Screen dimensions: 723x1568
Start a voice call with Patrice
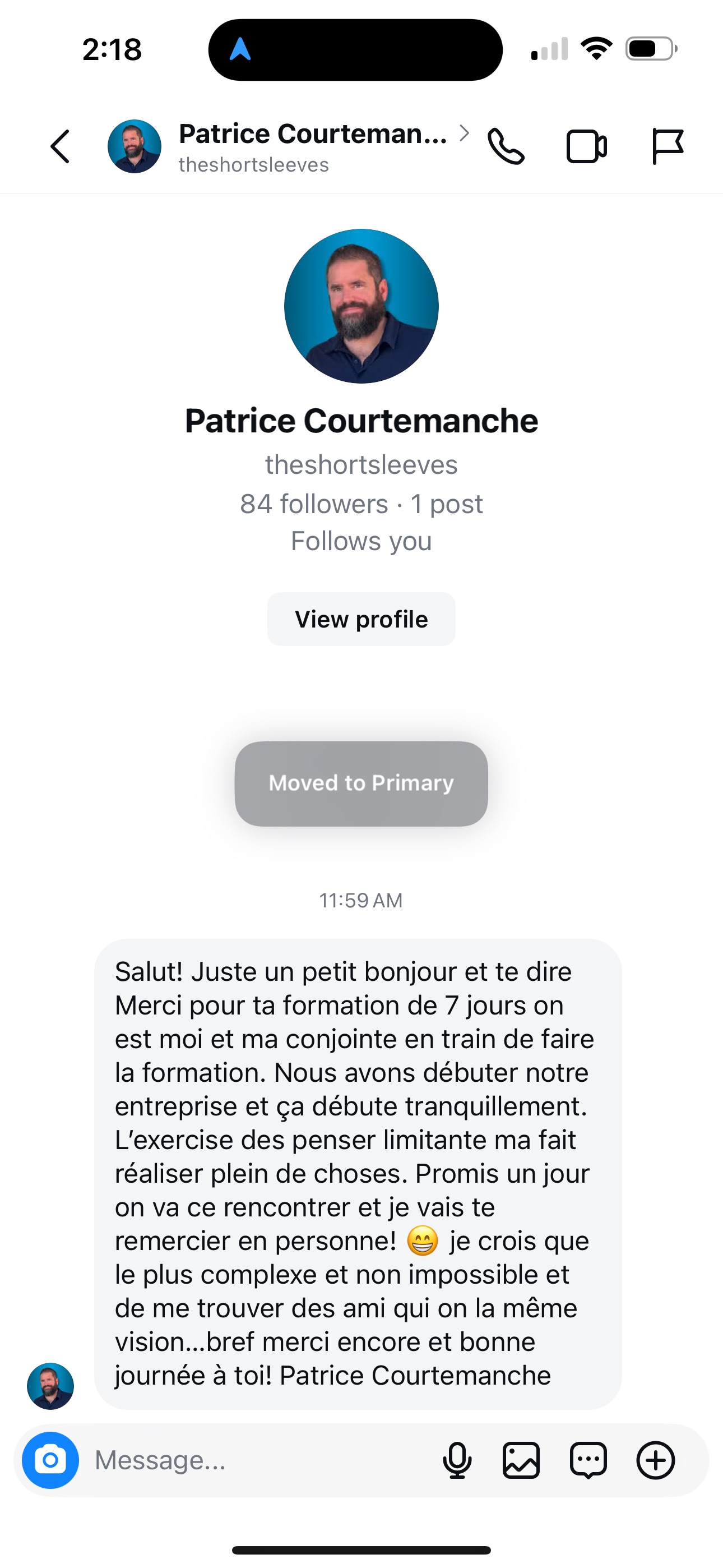[x=506, y=147]
